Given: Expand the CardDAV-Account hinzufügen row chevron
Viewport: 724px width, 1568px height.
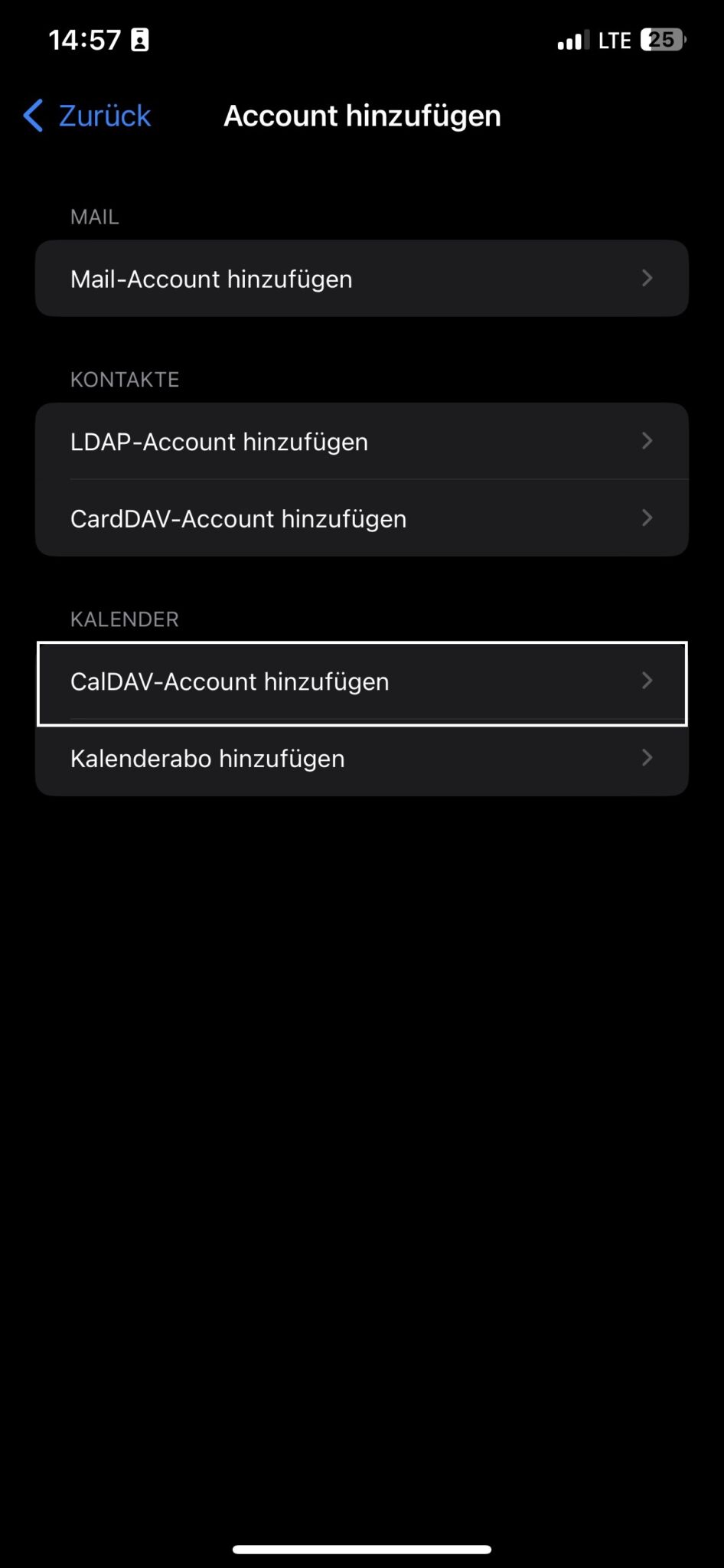Looking at the screenshot, I should pos(647,518).
